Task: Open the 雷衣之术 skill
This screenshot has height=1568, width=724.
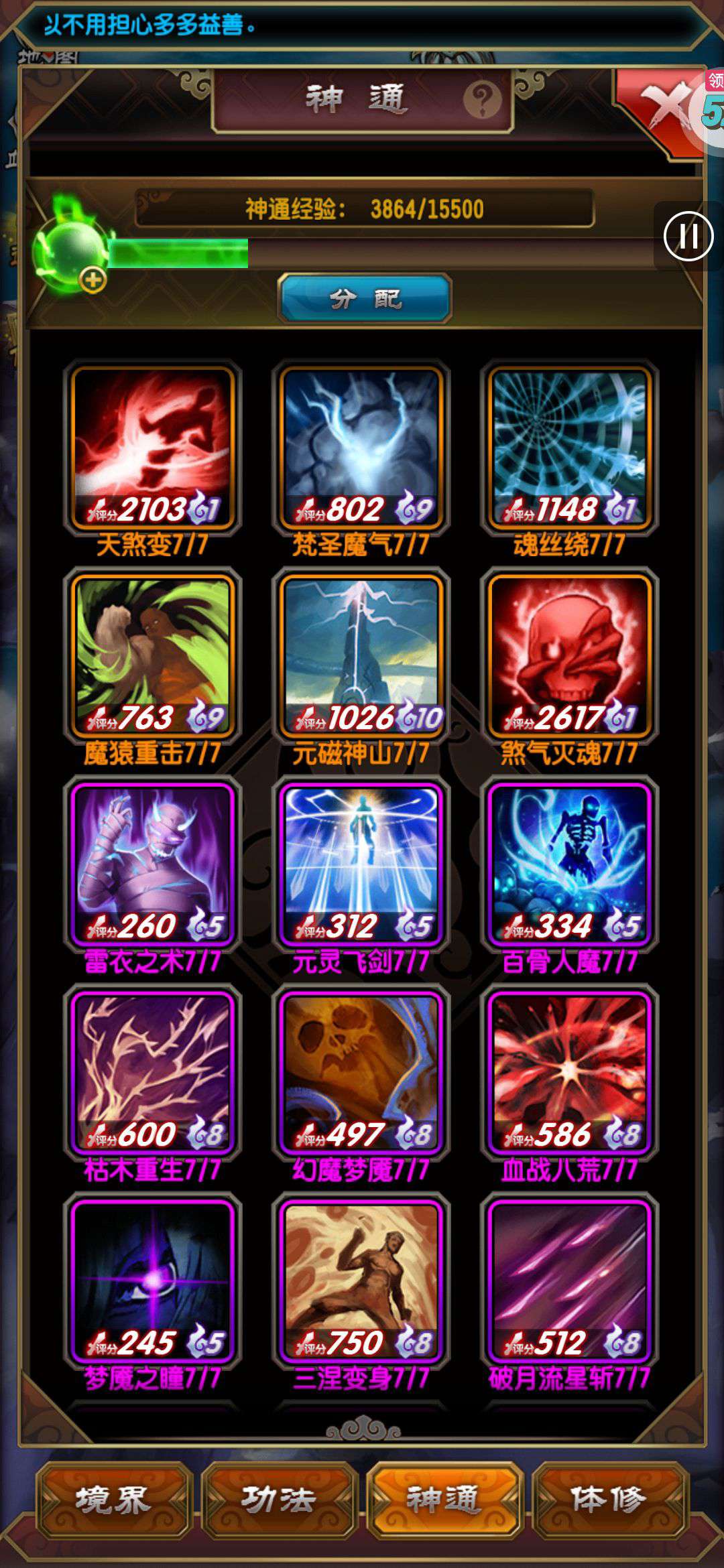Action: click(x=153, y=864)
